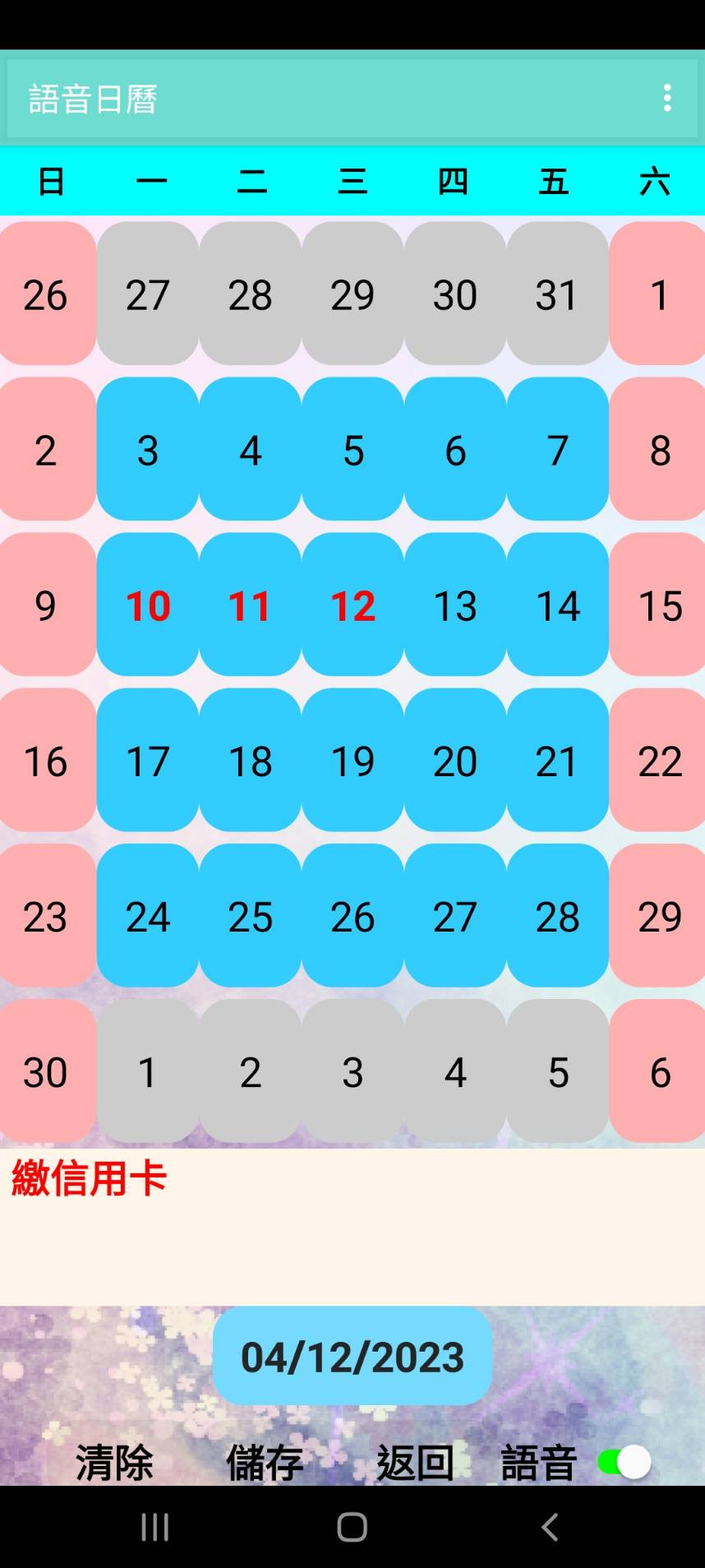Select Sunday the 23rd
This screenshot has width=705, height=1568.
tap(46, 916)
